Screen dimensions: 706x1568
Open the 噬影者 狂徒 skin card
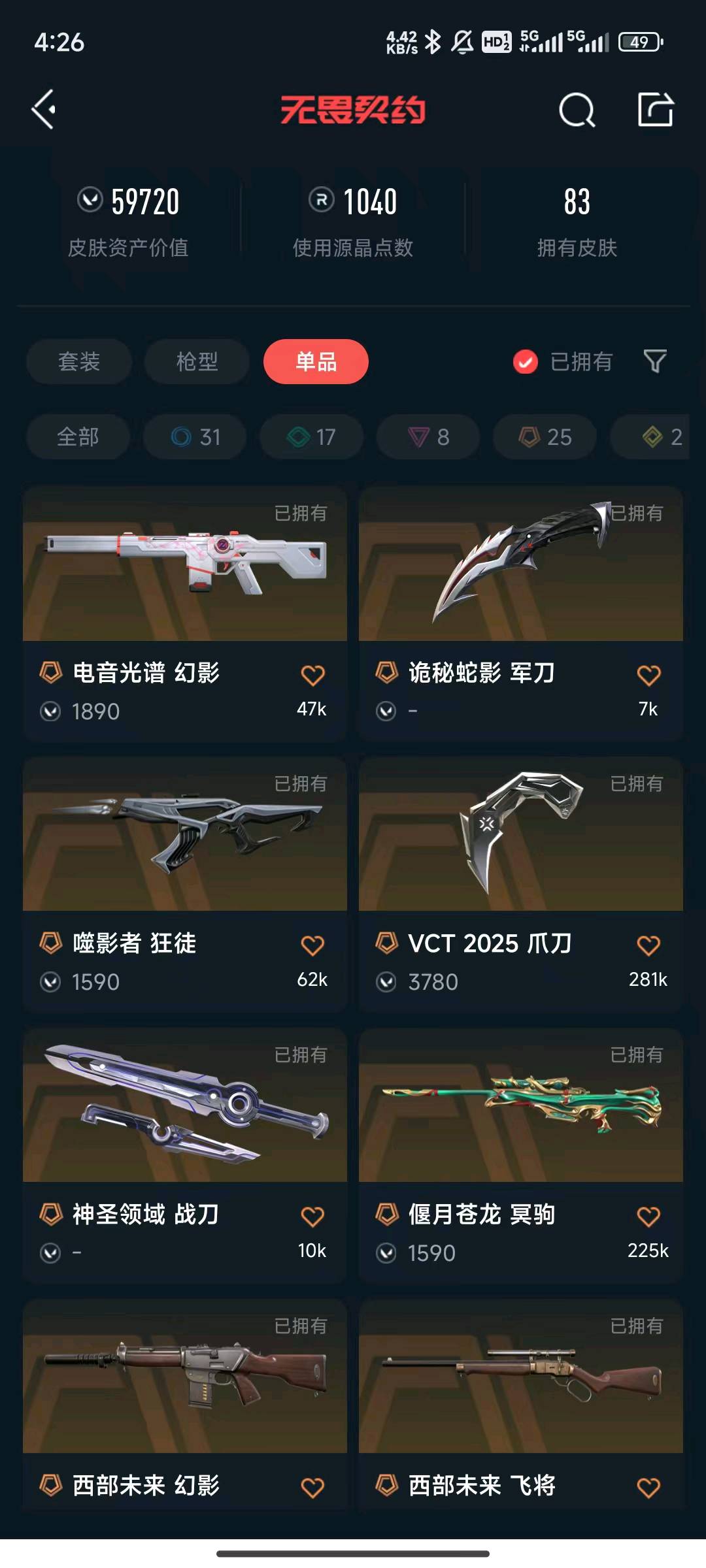click(x=185, y=885)
